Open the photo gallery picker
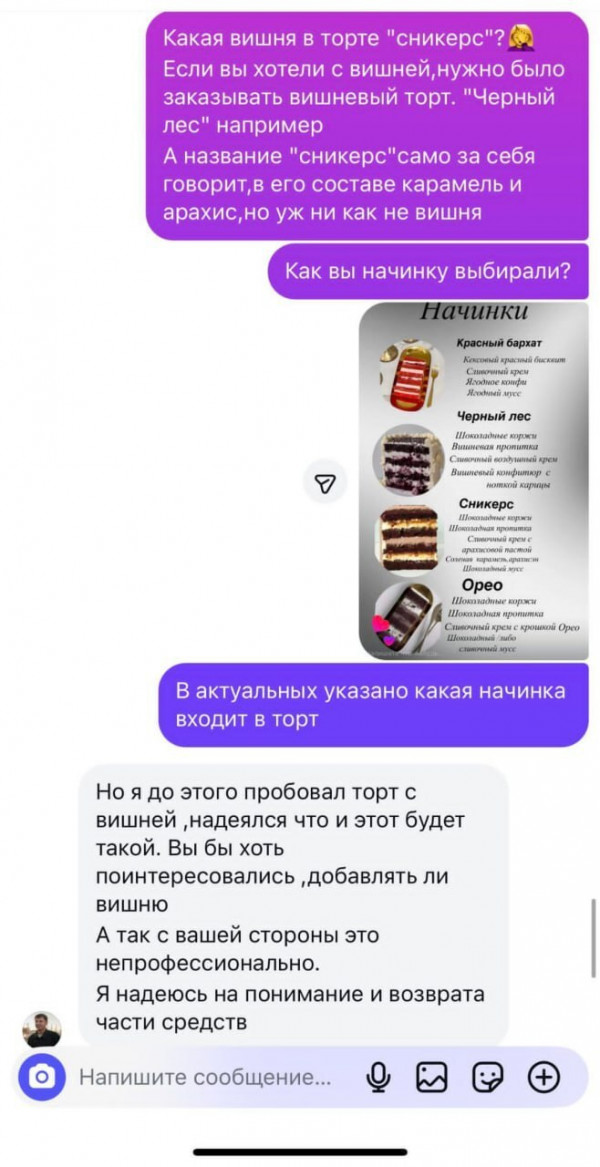Image resolution: width=600 pixels, height=1167 pixels. tap(432, 1077)
